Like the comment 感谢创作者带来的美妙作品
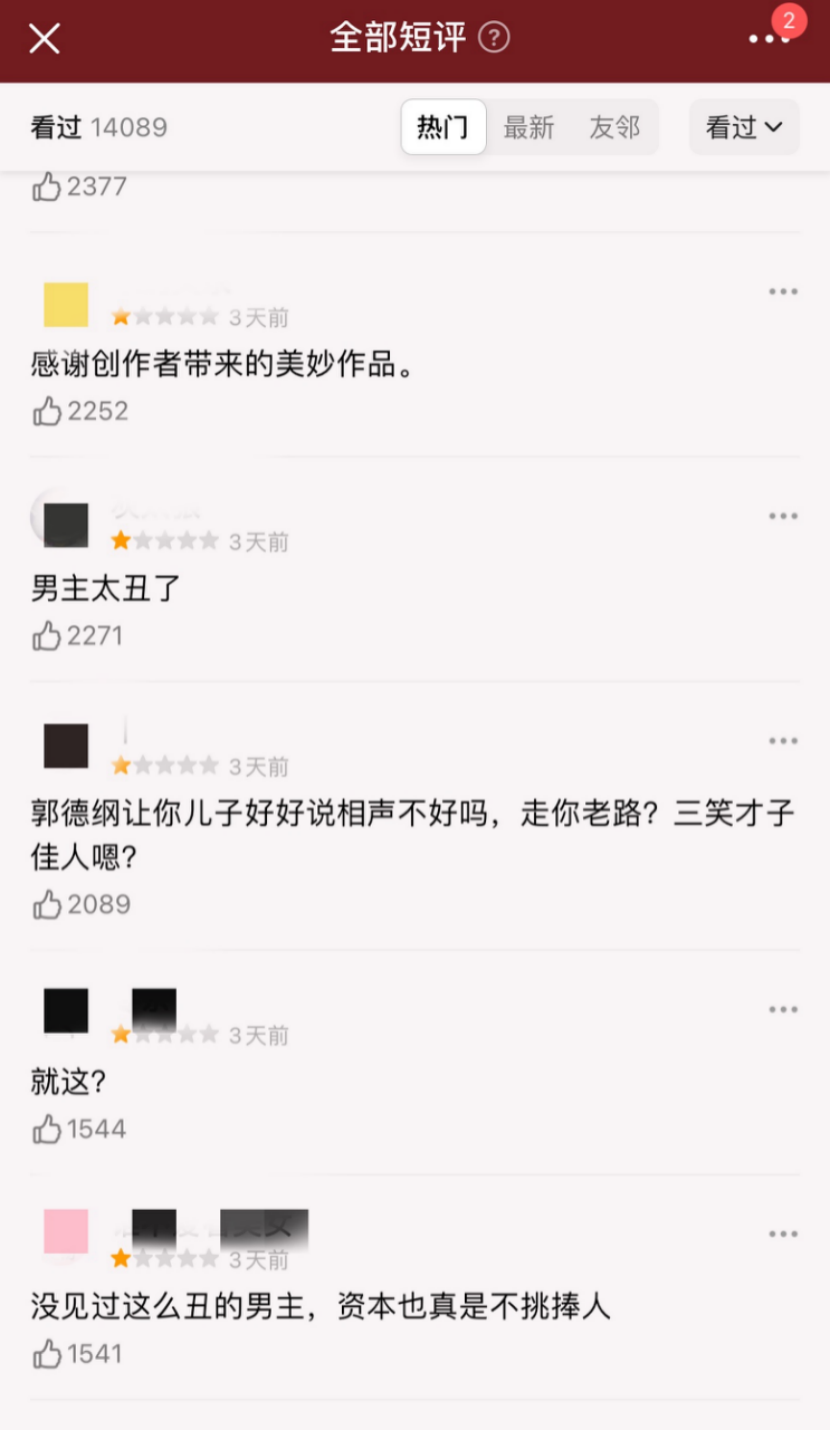This screenshot has height=1430, width=830. point(47,411)
